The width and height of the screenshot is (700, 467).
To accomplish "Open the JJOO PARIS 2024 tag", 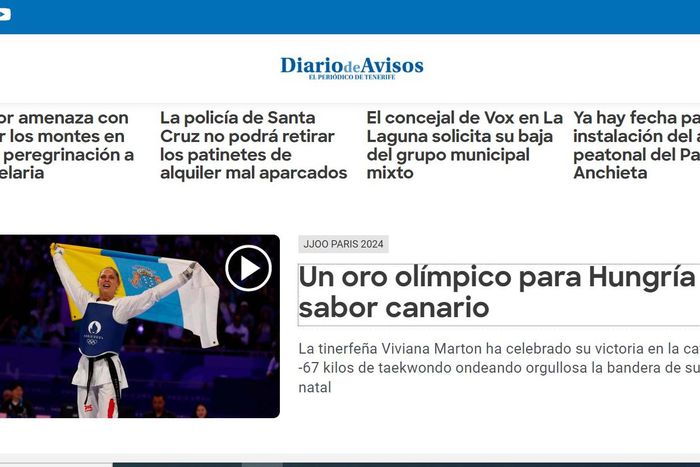I will point(343,244).
